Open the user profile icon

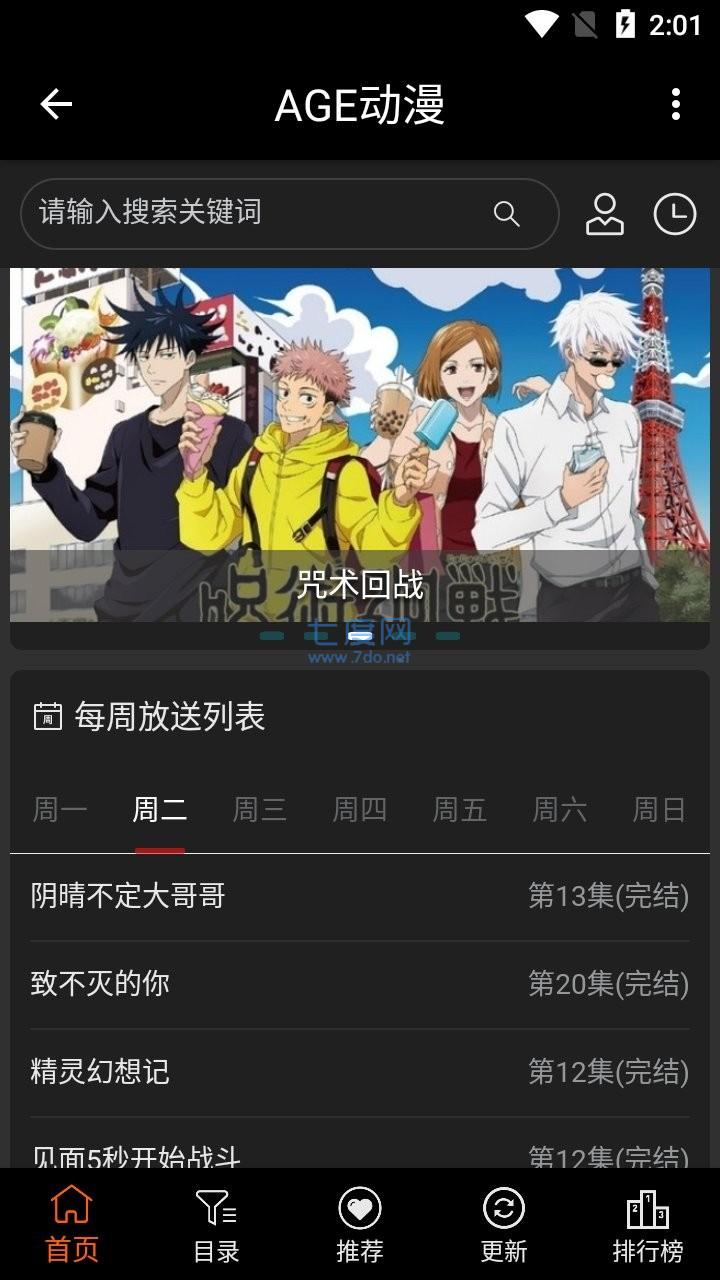(604, 214)
